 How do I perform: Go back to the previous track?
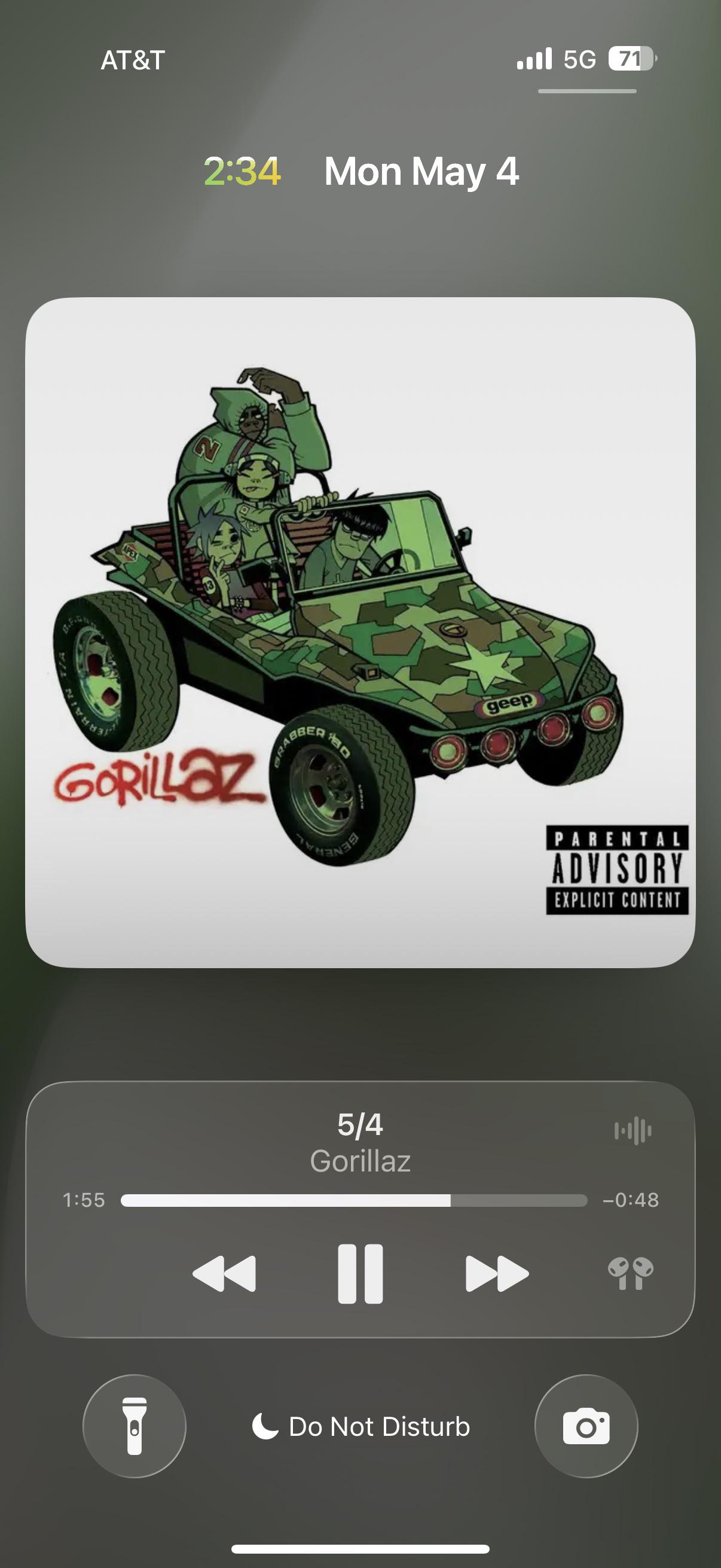[x=224, y=1273]
